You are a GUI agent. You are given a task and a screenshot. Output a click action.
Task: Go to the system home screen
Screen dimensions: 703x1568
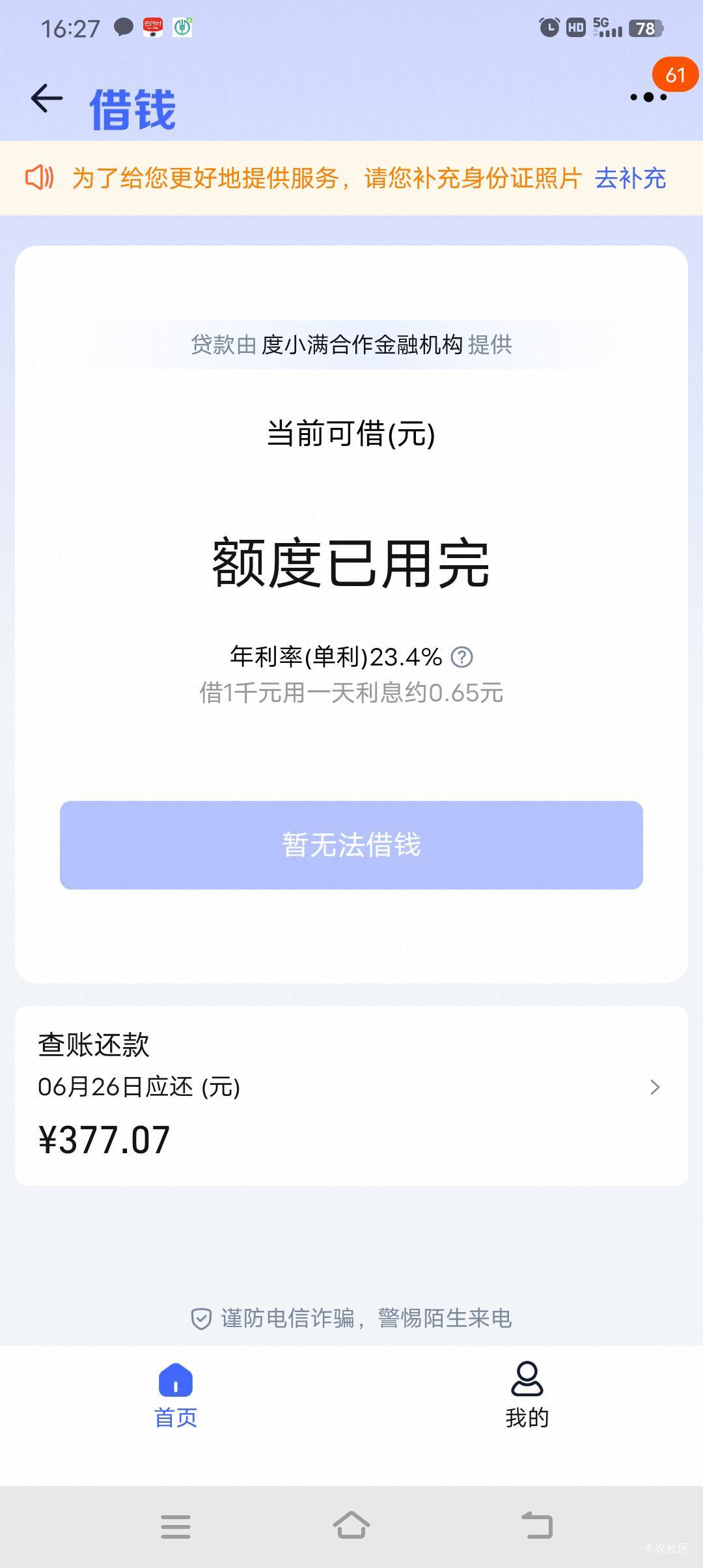(351, 1525)
